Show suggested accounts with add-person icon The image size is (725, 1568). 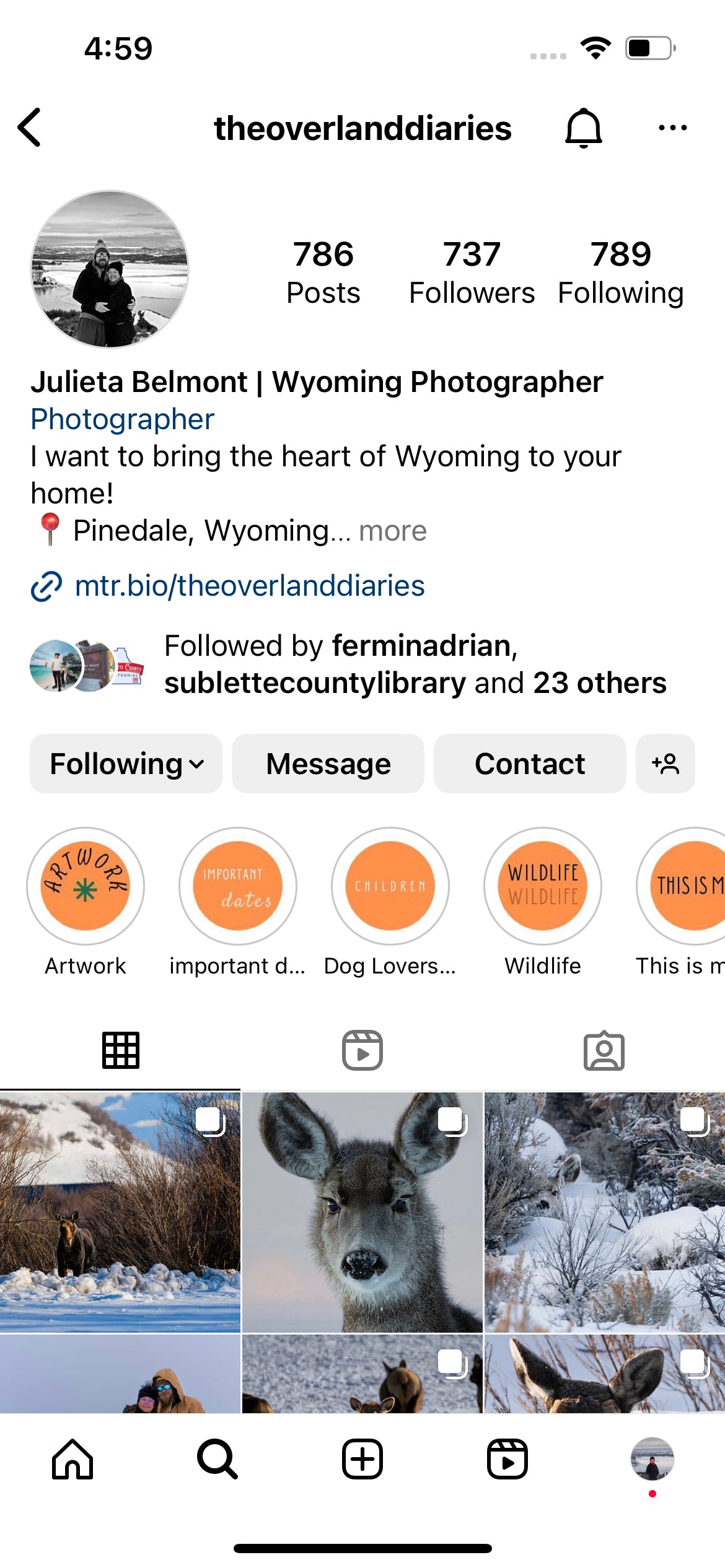(x=666, y=764)
